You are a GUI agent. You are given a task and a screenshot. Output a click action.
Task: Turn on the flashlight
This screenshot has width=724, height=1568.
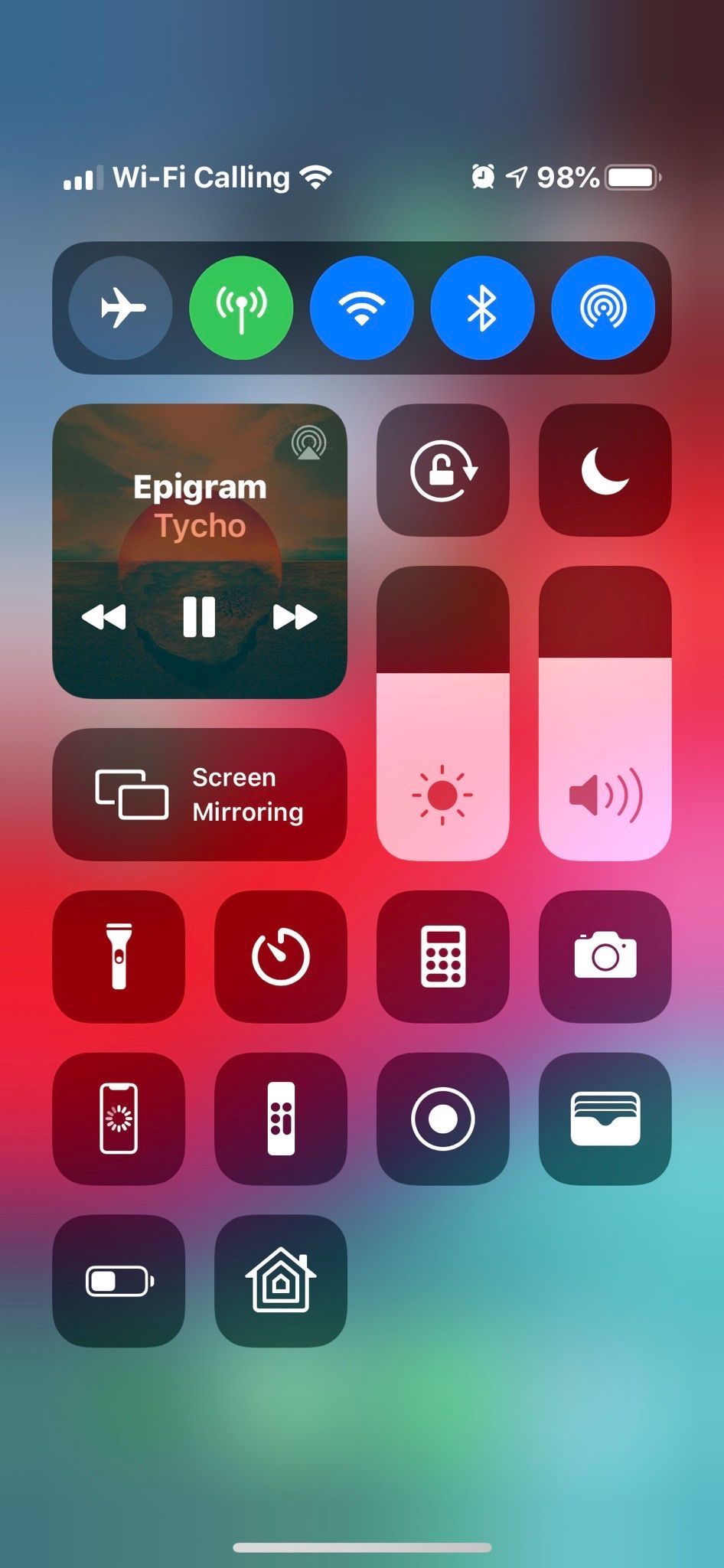pos(119,956)
